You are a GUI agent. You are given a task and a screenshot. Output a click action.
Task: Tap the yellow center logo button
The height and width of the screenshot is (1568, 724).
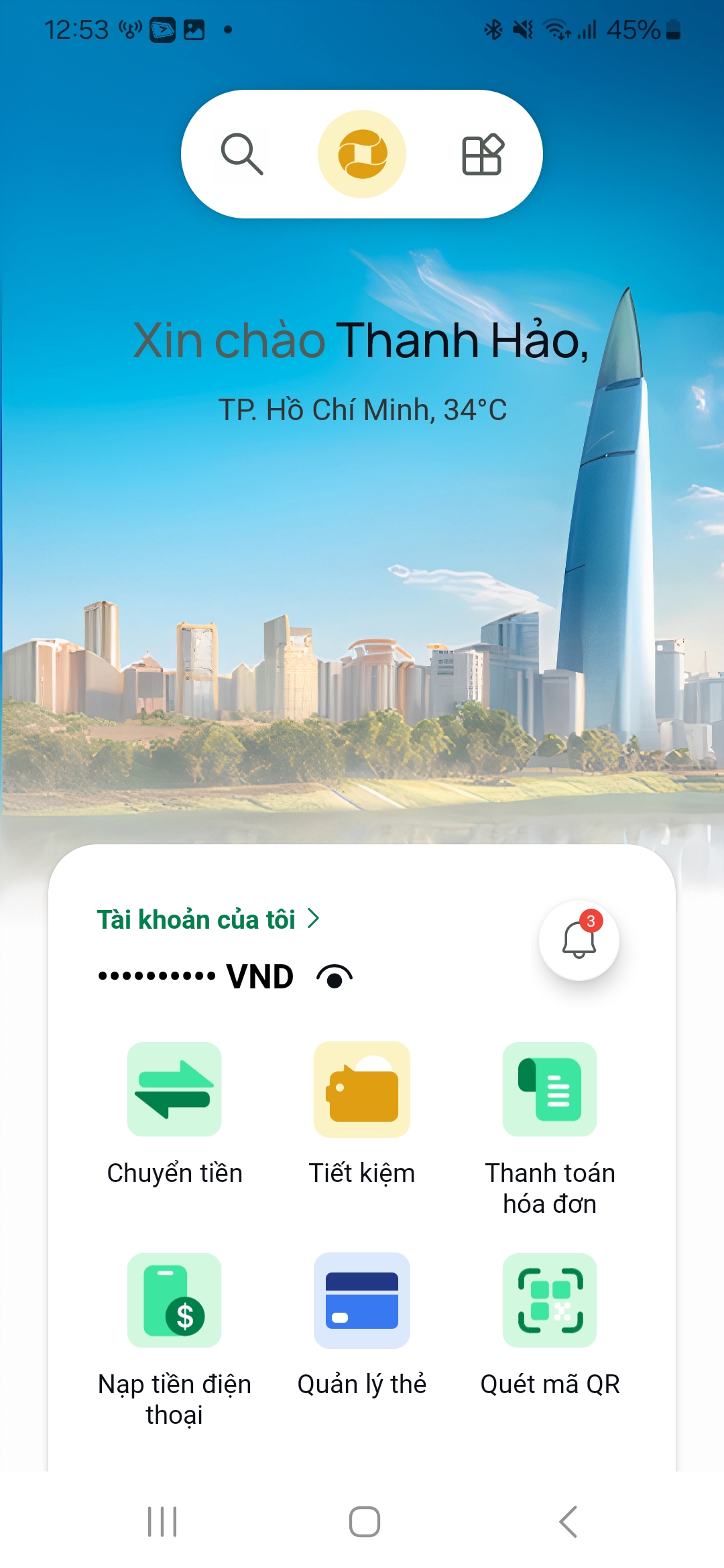point(362,154)
